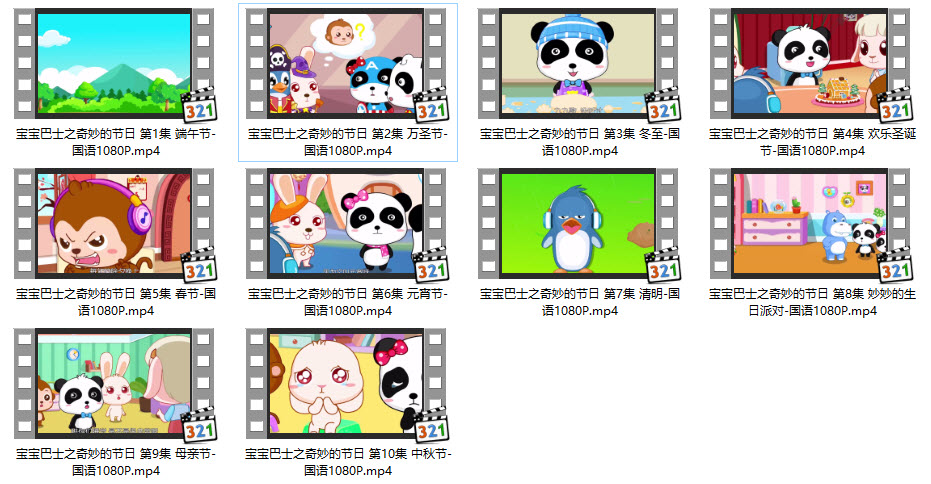Open the episode 5 春节 video file
Viewport: 931px width, 484px height.
(117, 223)
